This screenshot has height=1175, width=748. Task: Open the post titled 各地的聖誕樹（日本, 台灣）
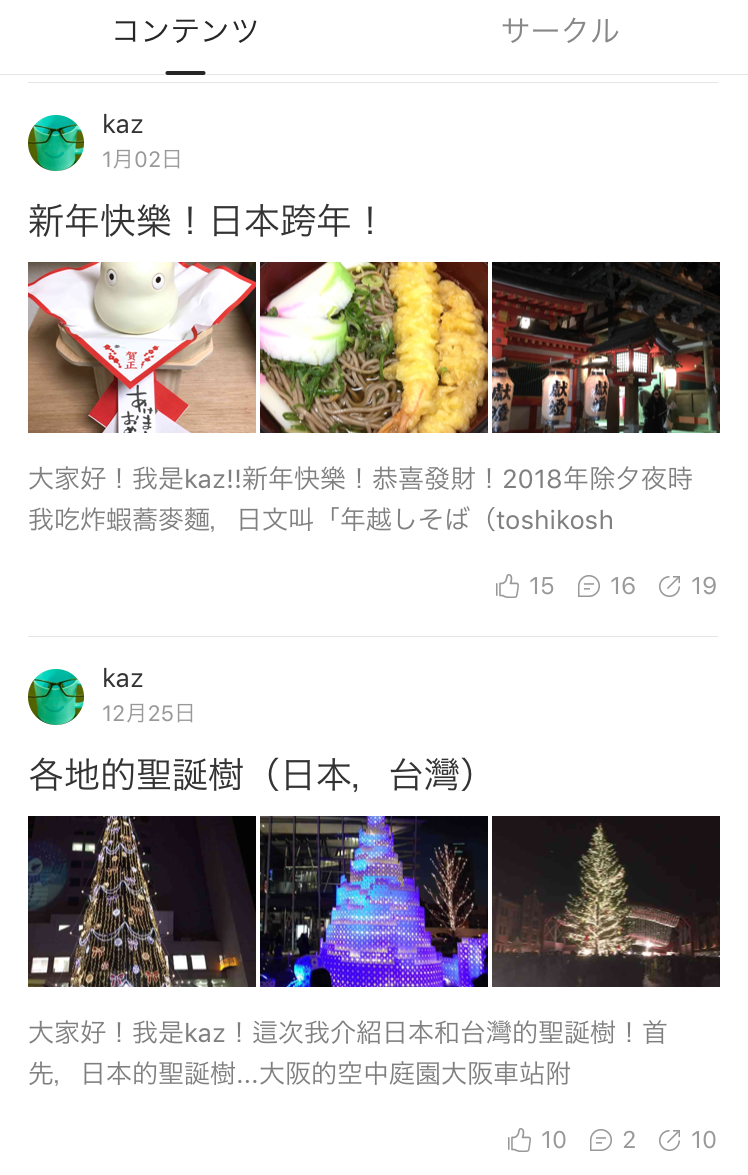coord(251,775)
